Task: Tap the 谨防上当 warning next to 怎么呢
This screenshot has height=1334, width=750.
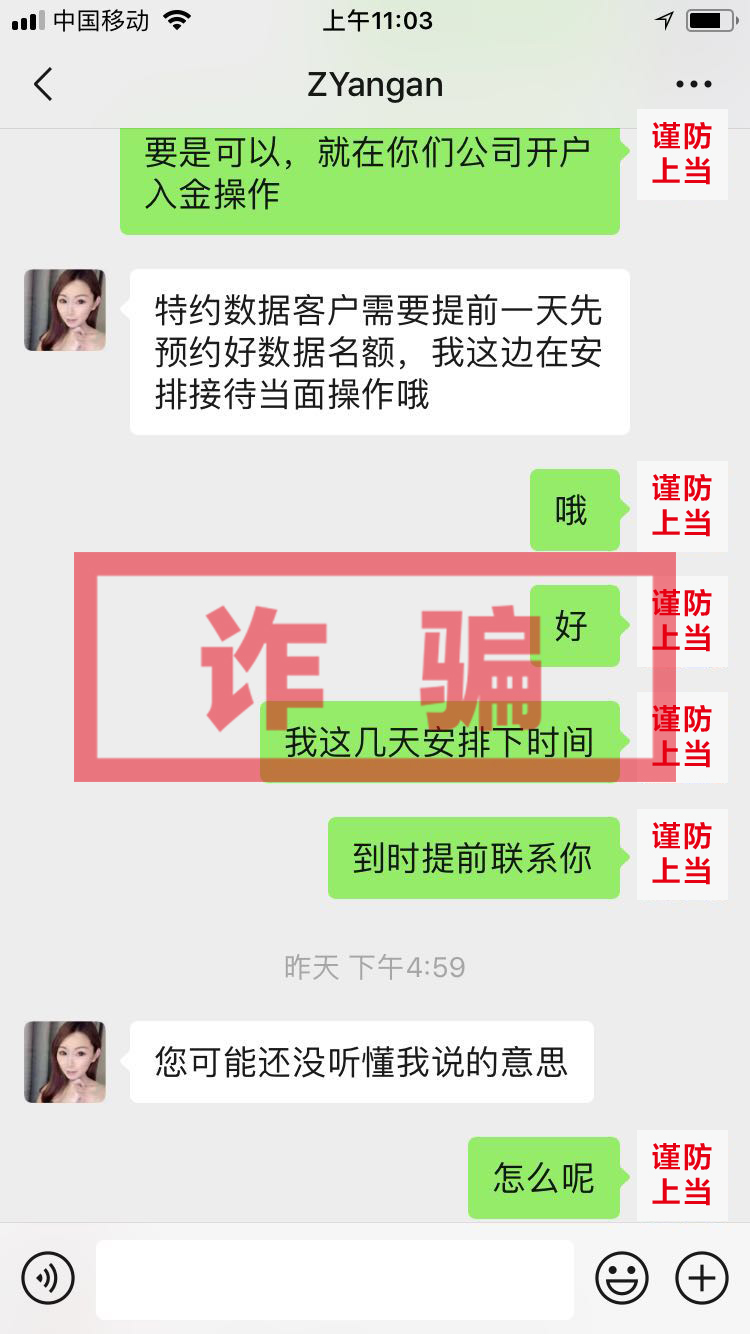Action: pos(682,1177)
